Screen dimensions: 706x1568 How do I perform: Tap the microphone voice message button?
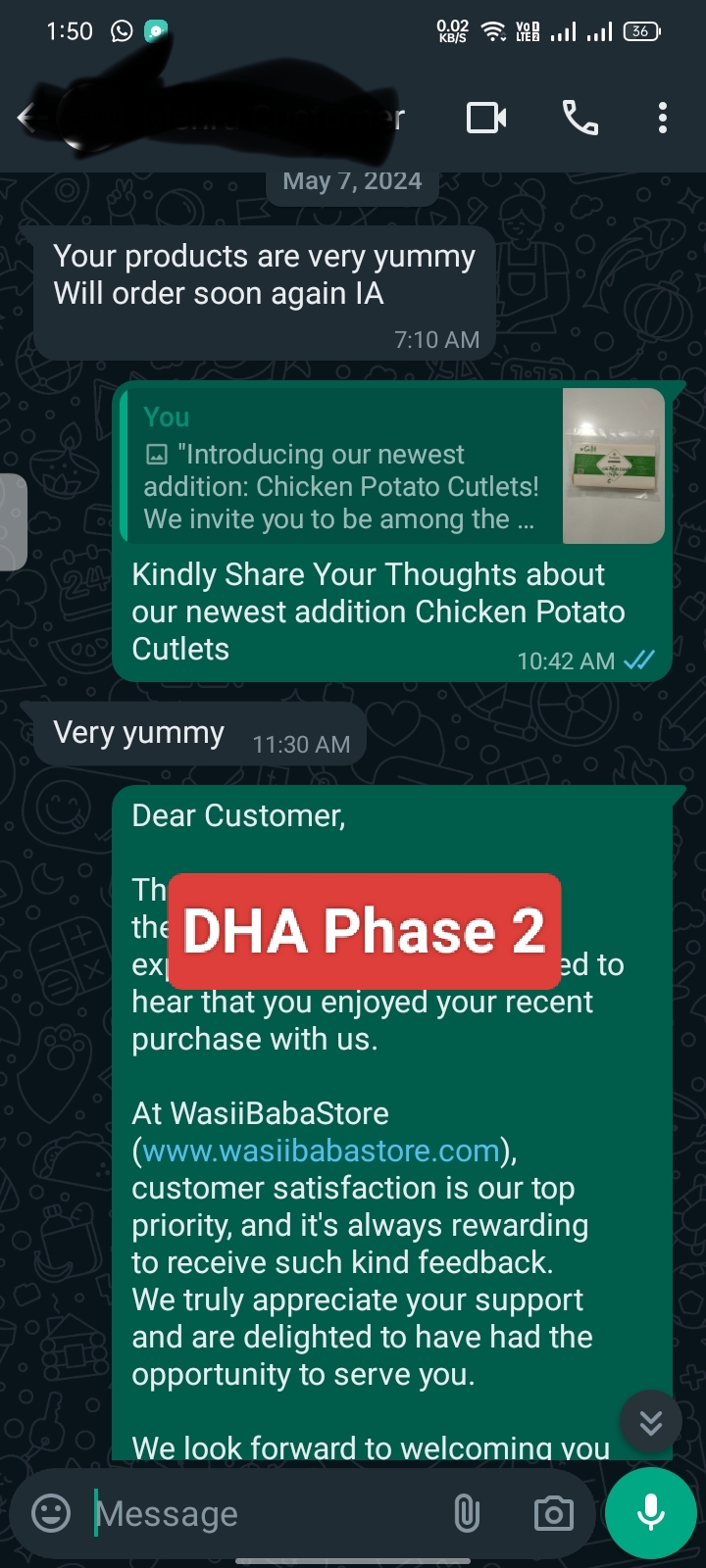(650, 1513)
